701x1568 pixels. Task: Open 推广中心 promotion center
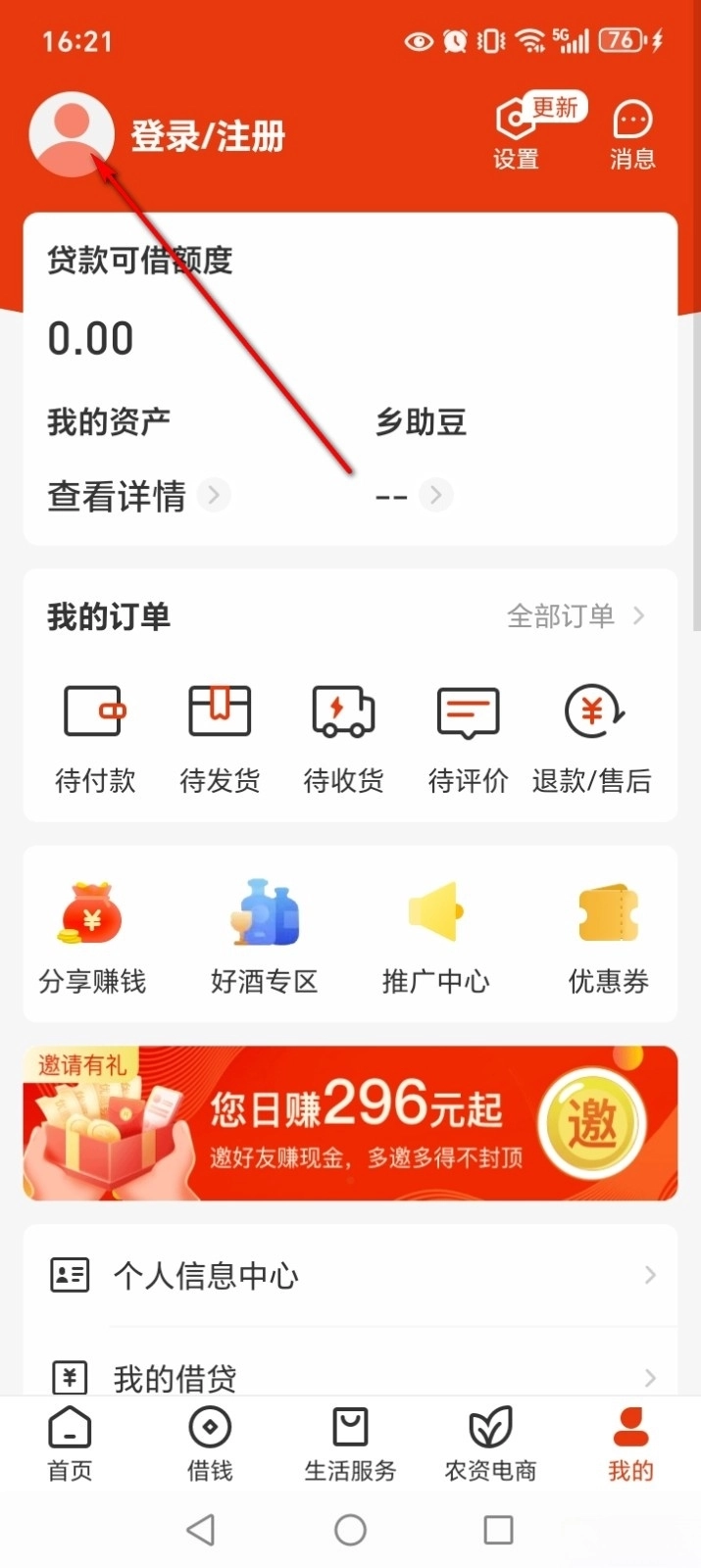coord(435,936)
